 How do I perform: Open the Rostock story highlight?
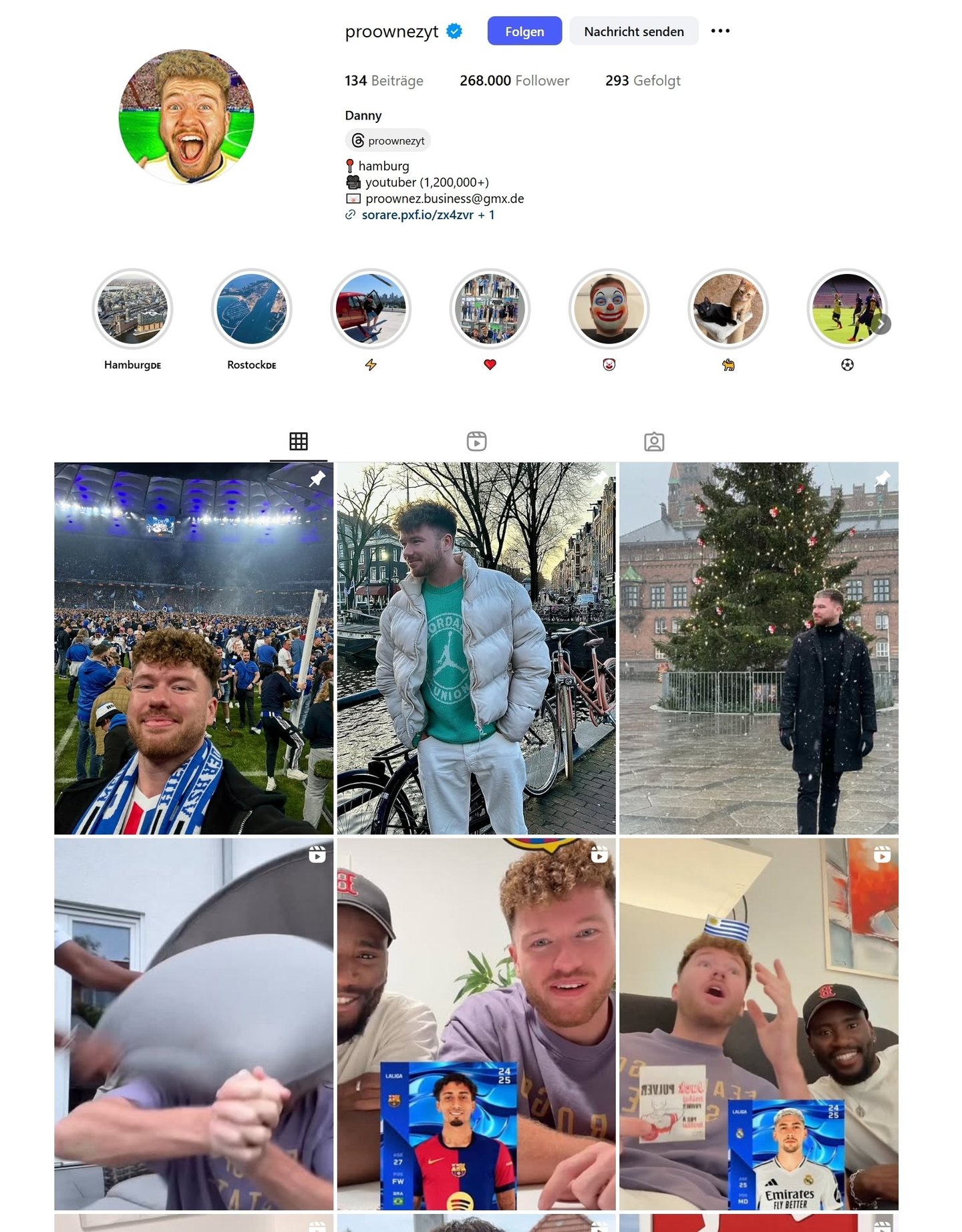(x=251, y=309)
